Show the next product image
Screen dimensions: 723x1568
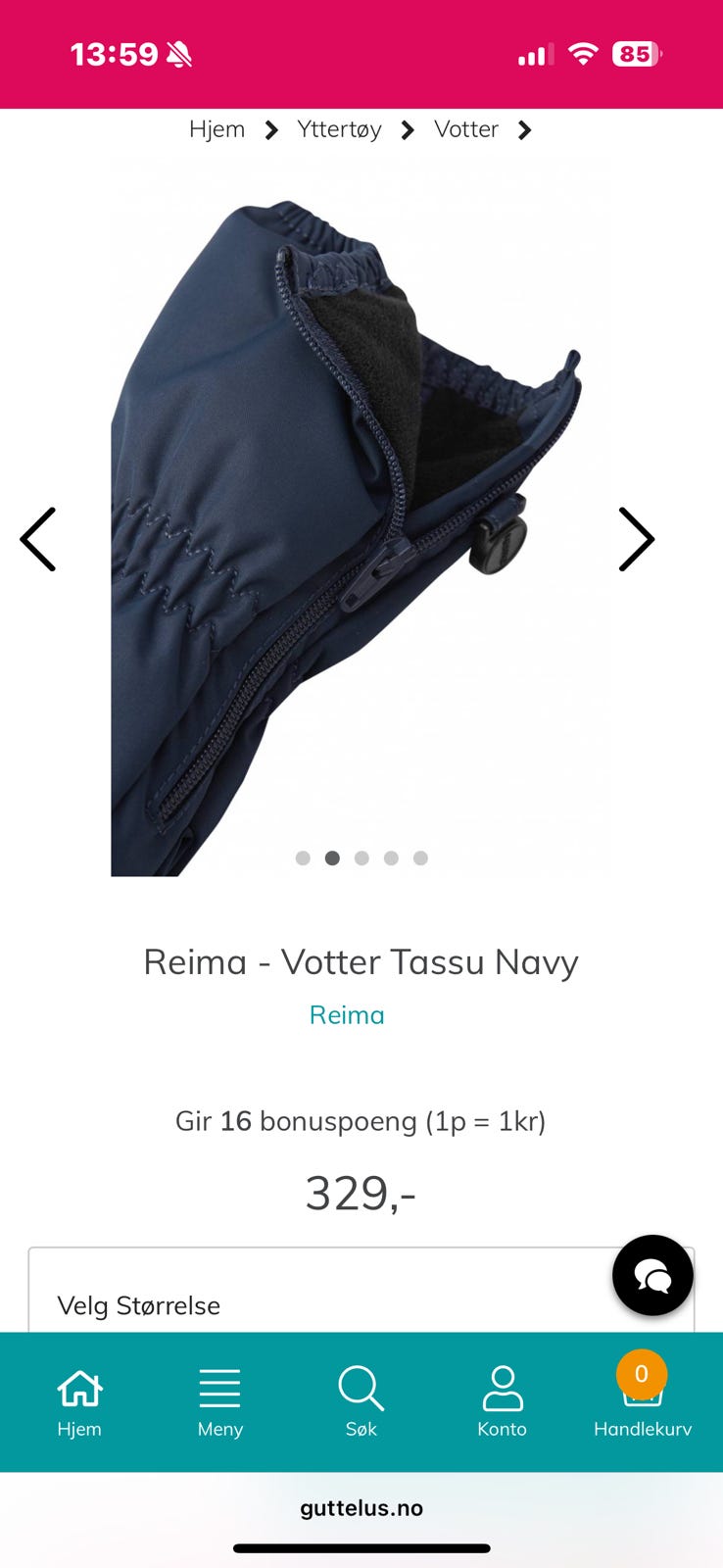pos(636,539)
